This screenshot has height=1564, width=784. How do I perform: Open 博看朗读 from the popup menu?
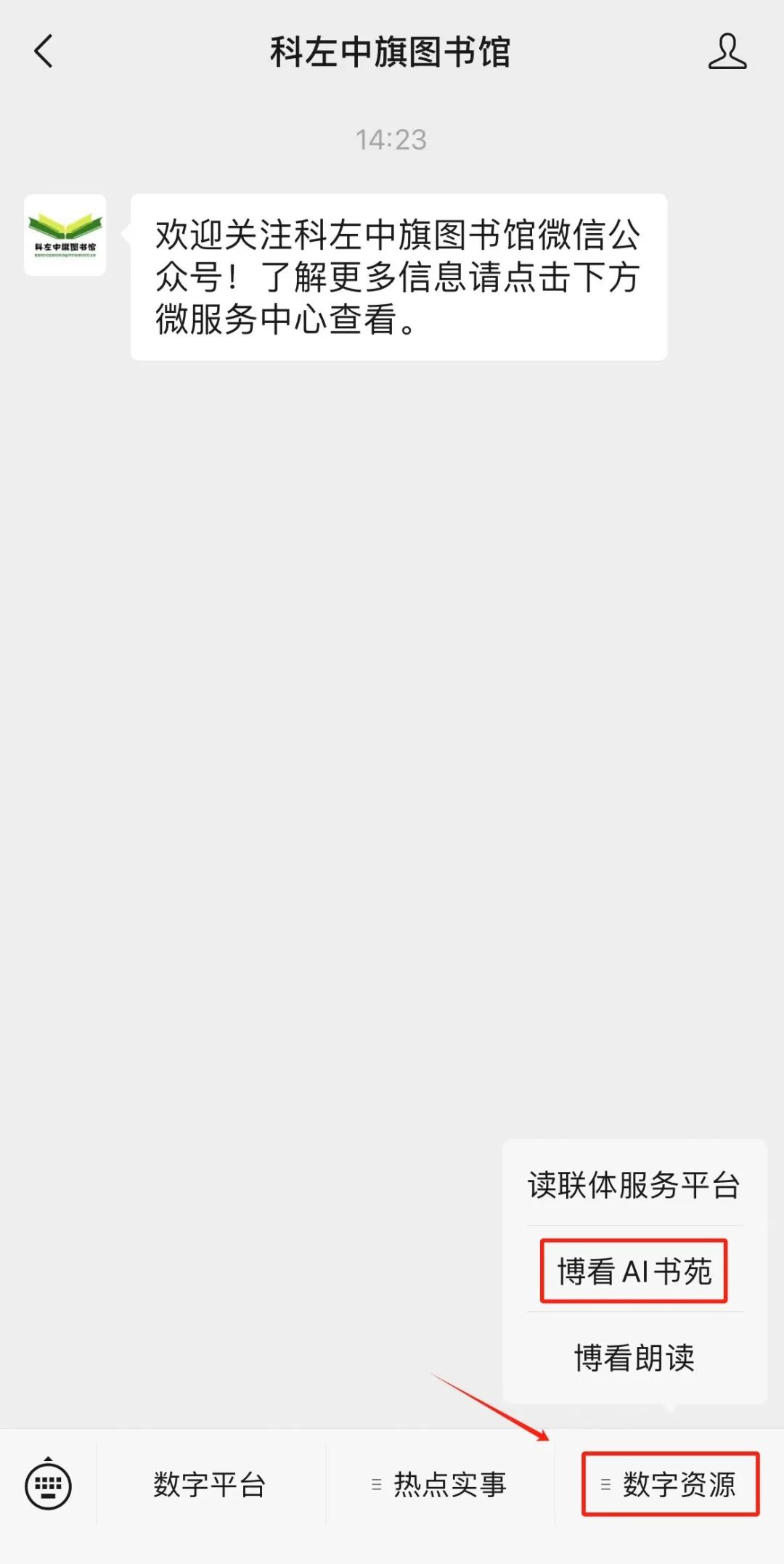[x=634, y=1358]
